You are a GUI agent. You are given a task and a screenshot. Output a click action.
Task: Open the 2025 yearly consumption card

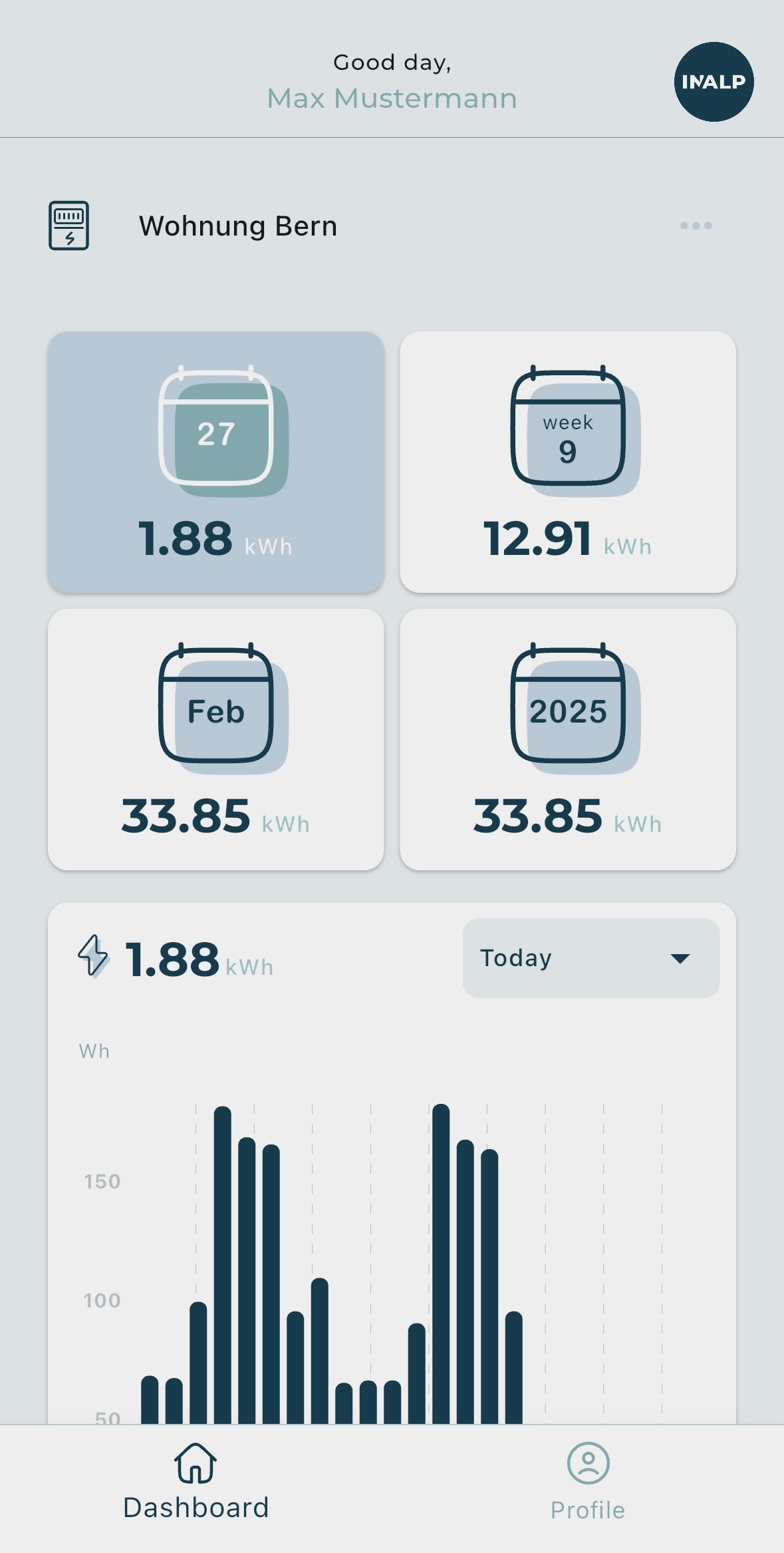point(568,739)
